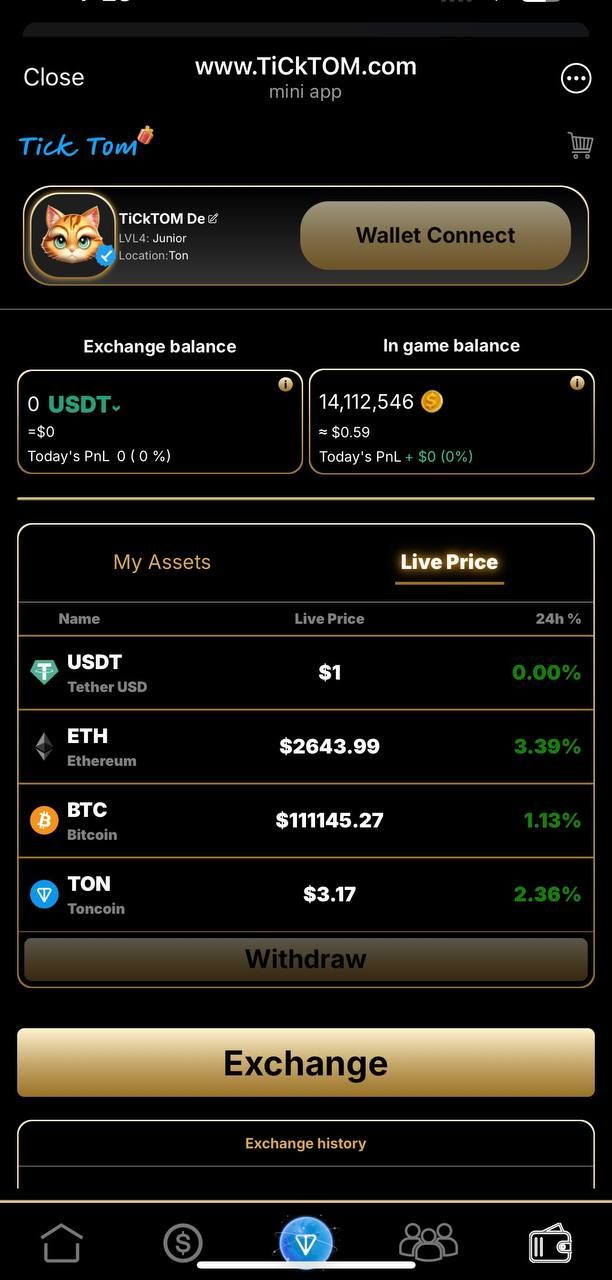Open the friends group tab

tap(428, 1243)
